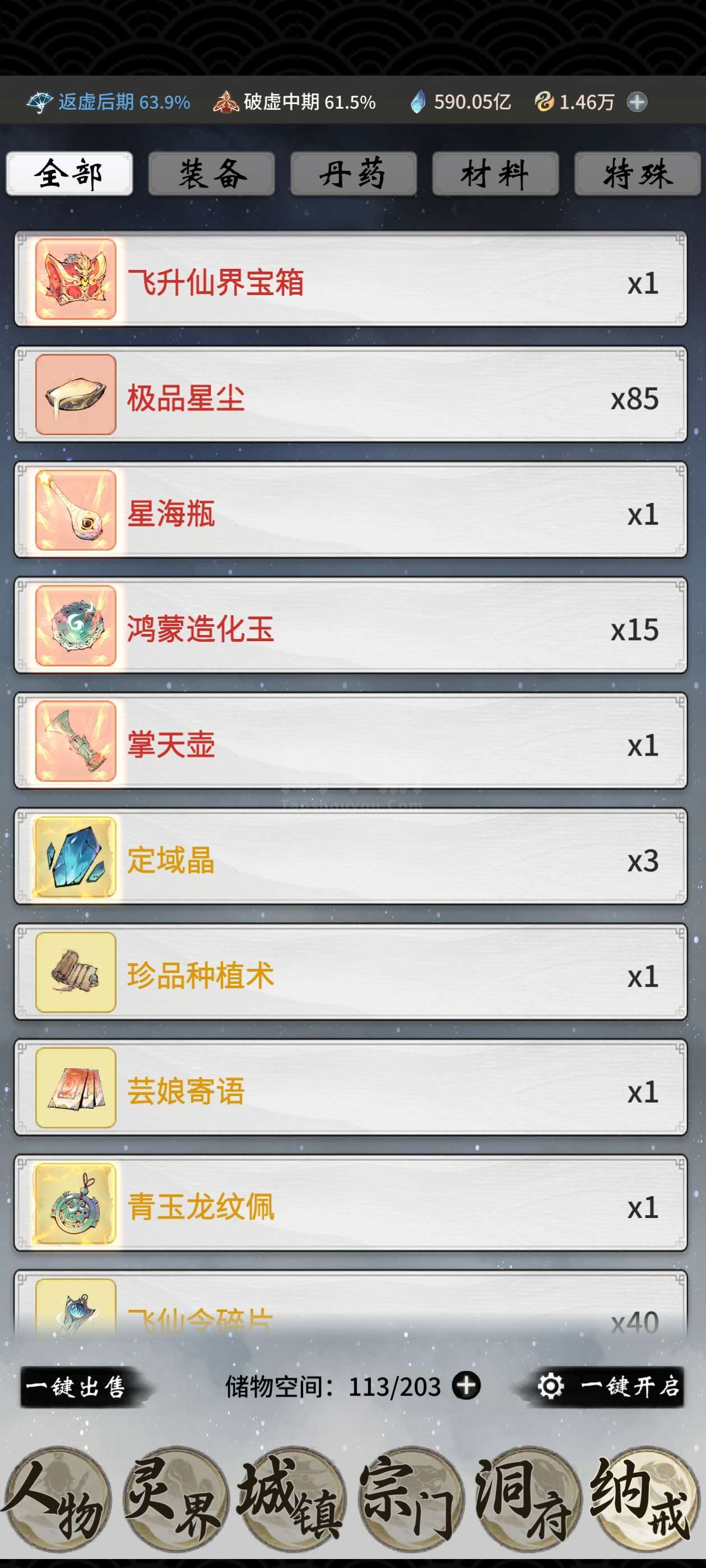
Task: Tap the plus icon next to 1.46万
Action: tap(637, 102)
